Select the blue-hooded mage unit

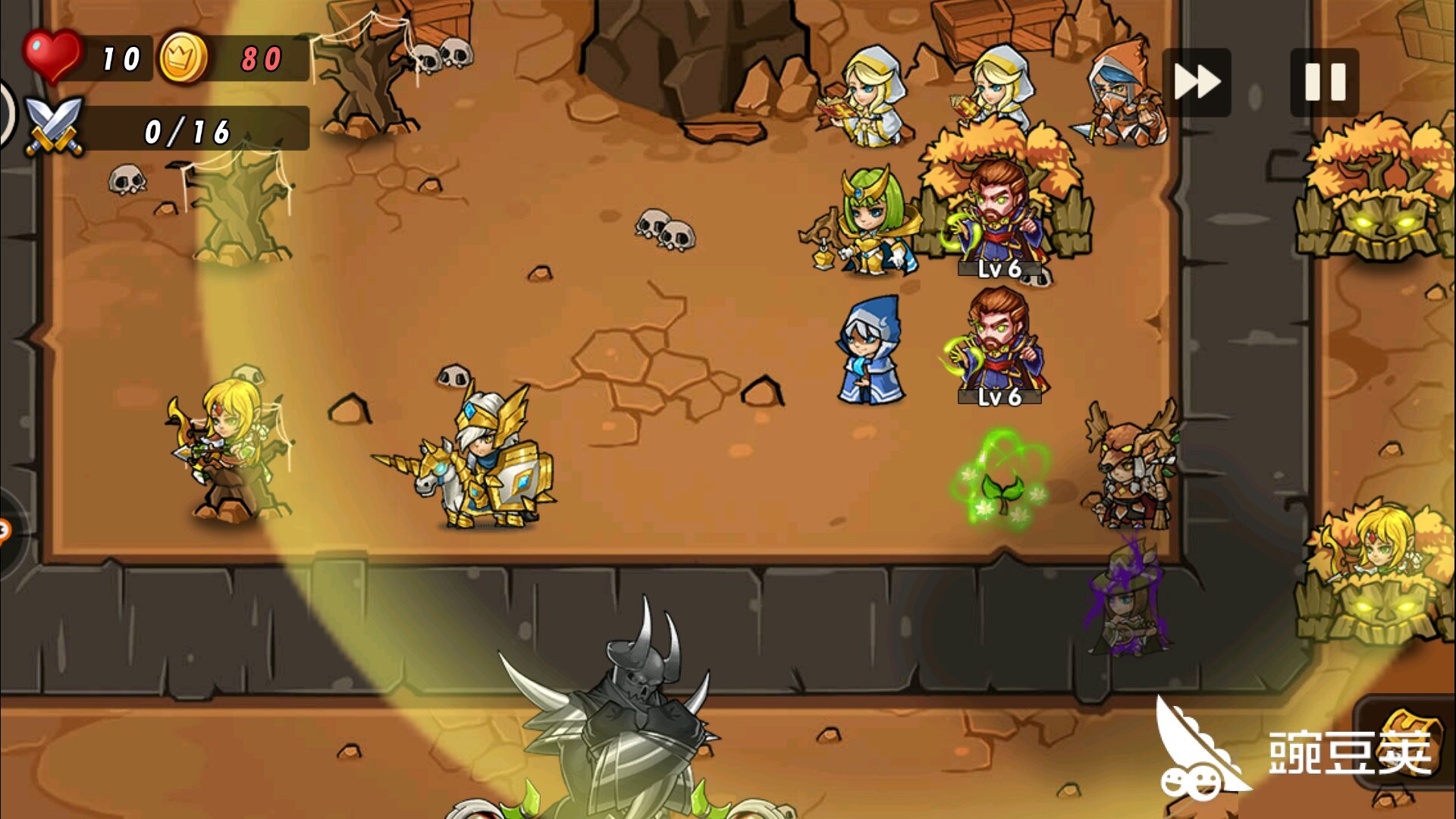click(x=871, y=351)
